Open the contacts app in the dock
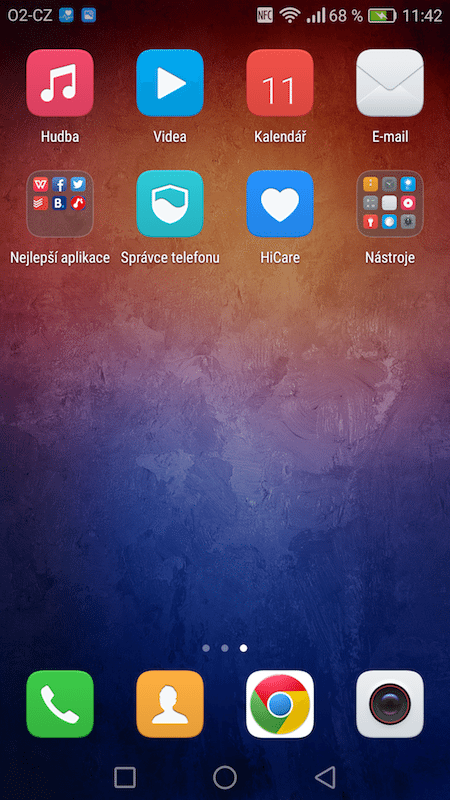The image size is (450, 800). pos(170,704)
